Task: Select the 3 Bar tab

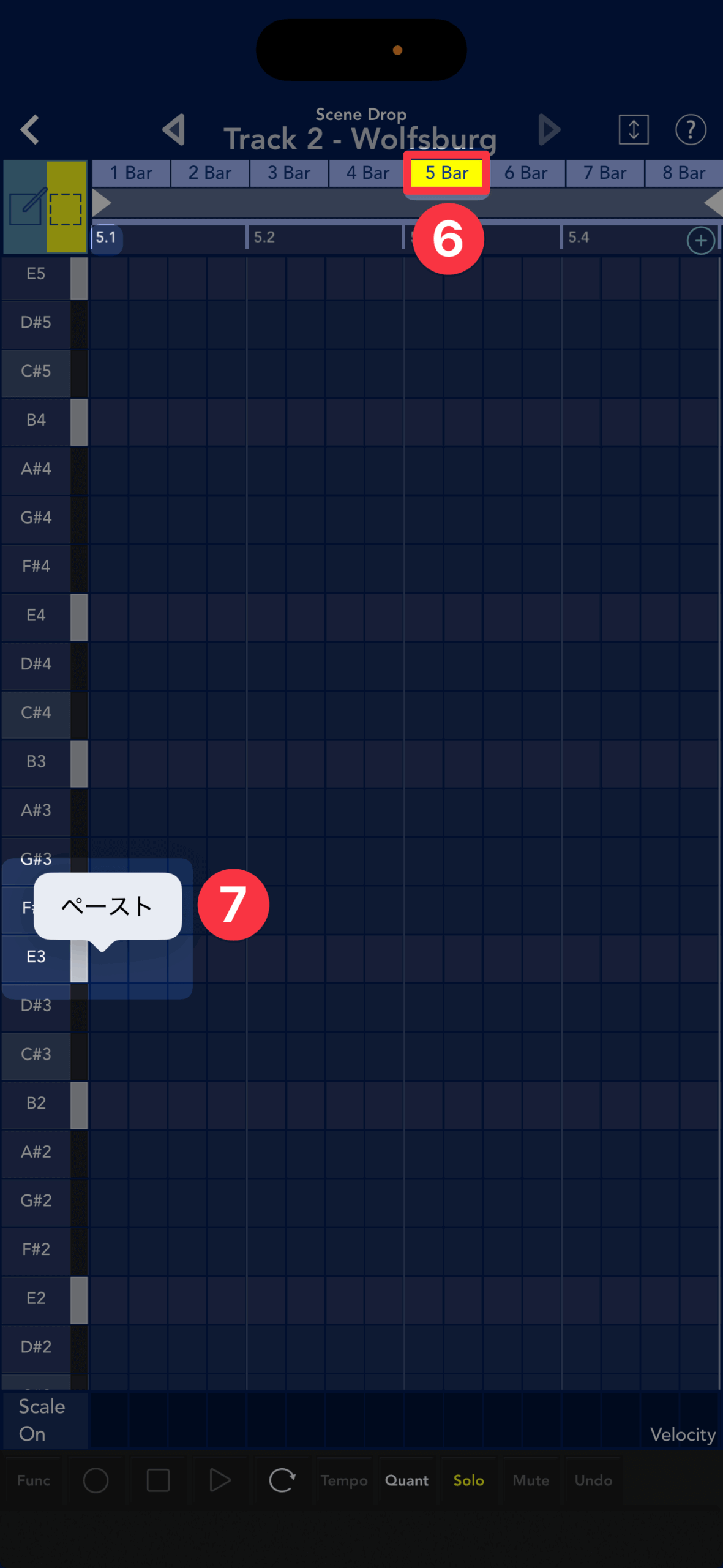Action: click(x=289, y=173)
